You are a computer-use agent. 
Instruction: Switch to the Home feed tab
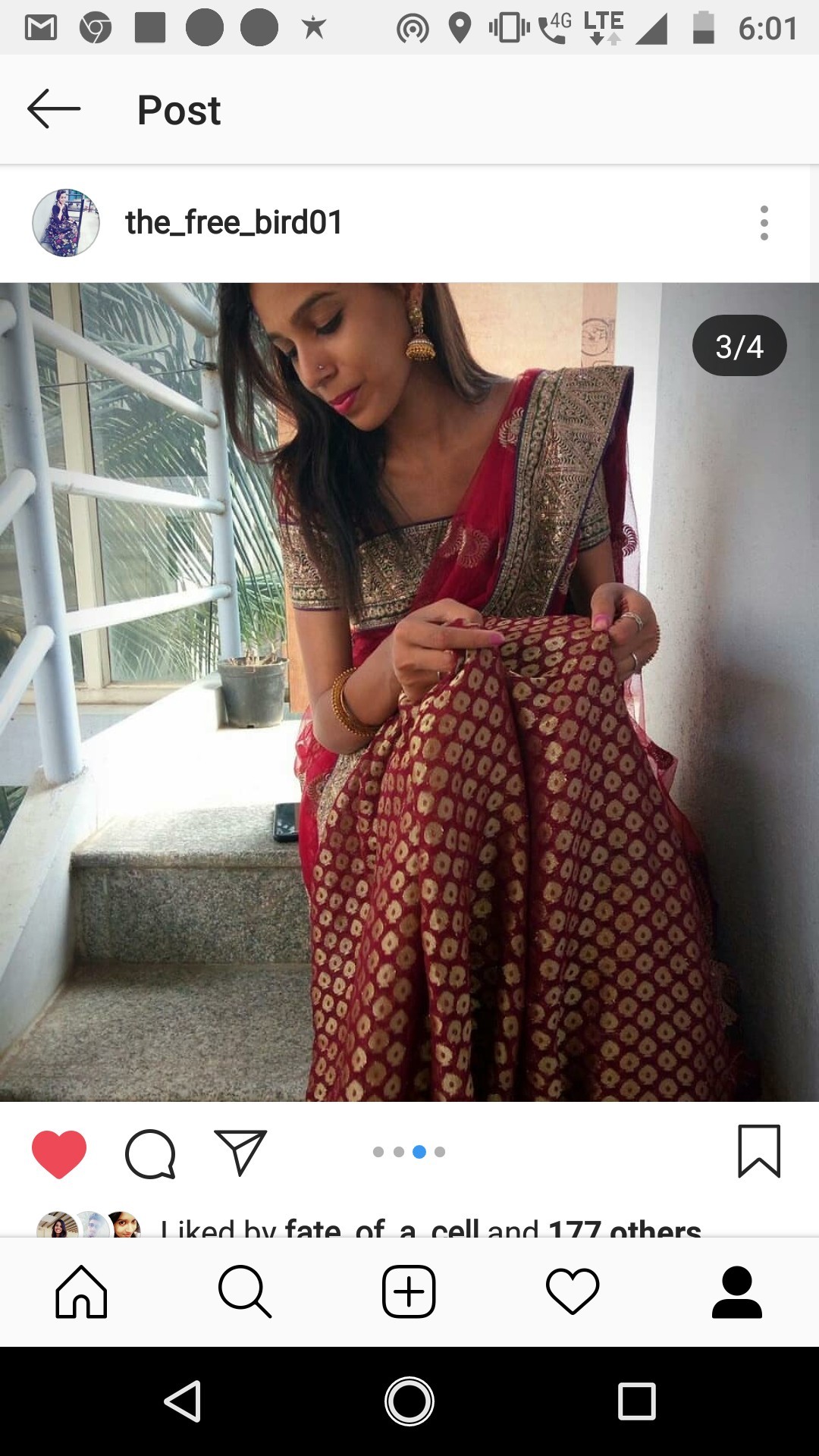tap(82, 1291)
